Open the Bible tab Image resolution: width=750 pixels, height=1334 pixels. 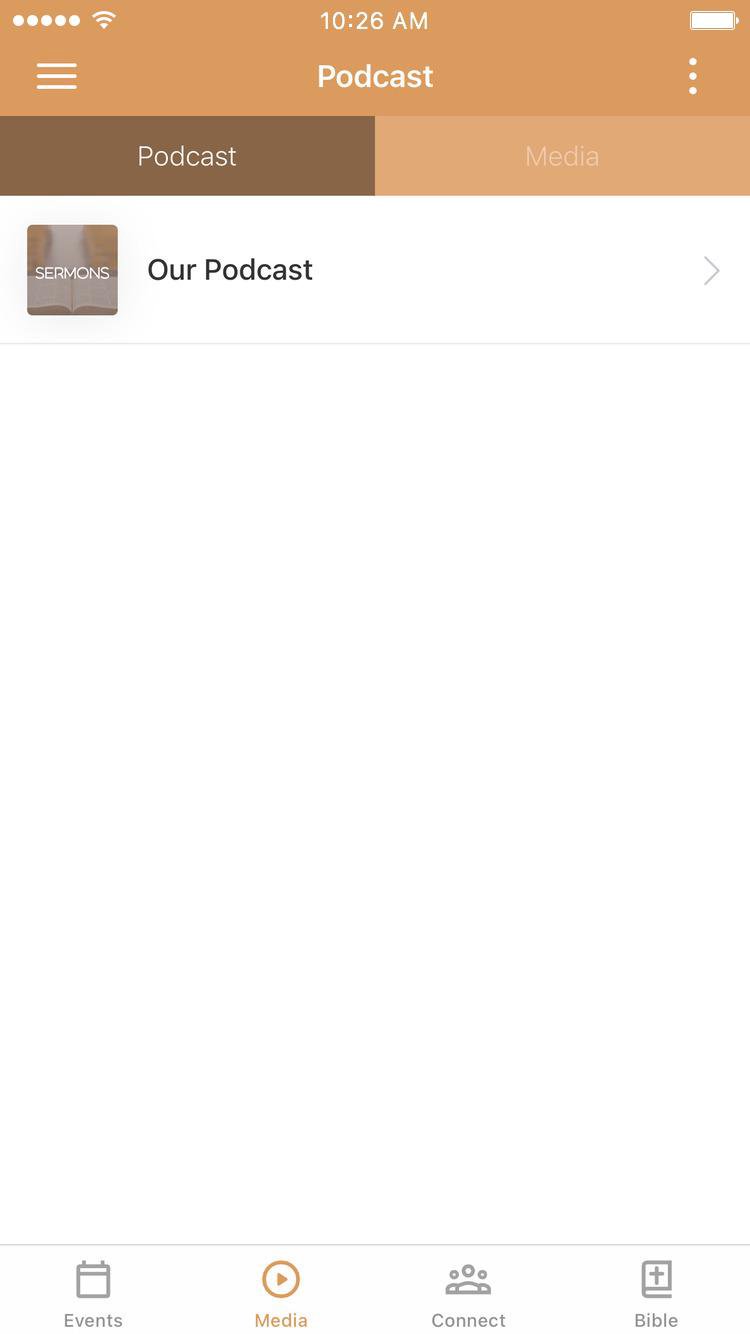click(656, 1292)
